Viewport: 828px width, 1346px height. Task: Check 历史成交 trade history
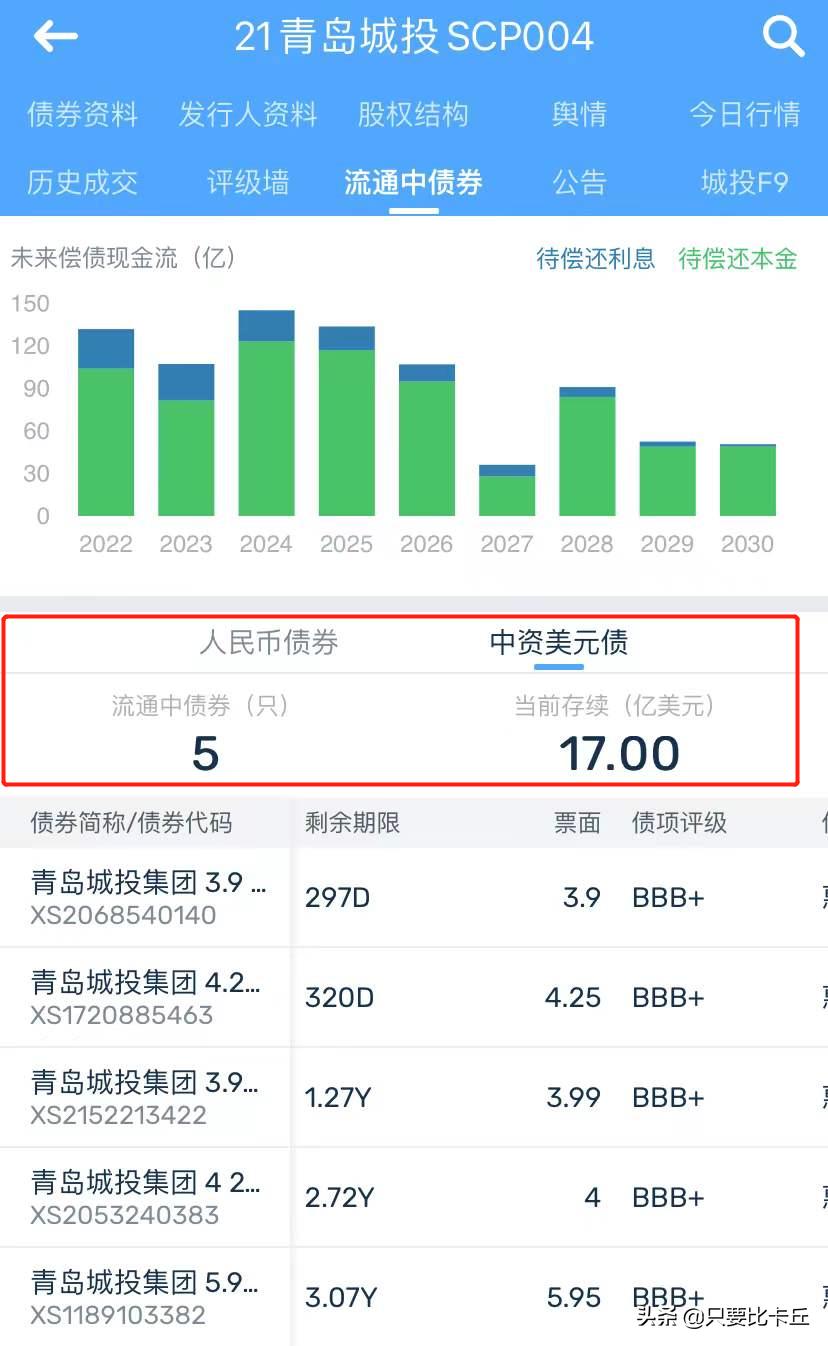click(82, 182)
